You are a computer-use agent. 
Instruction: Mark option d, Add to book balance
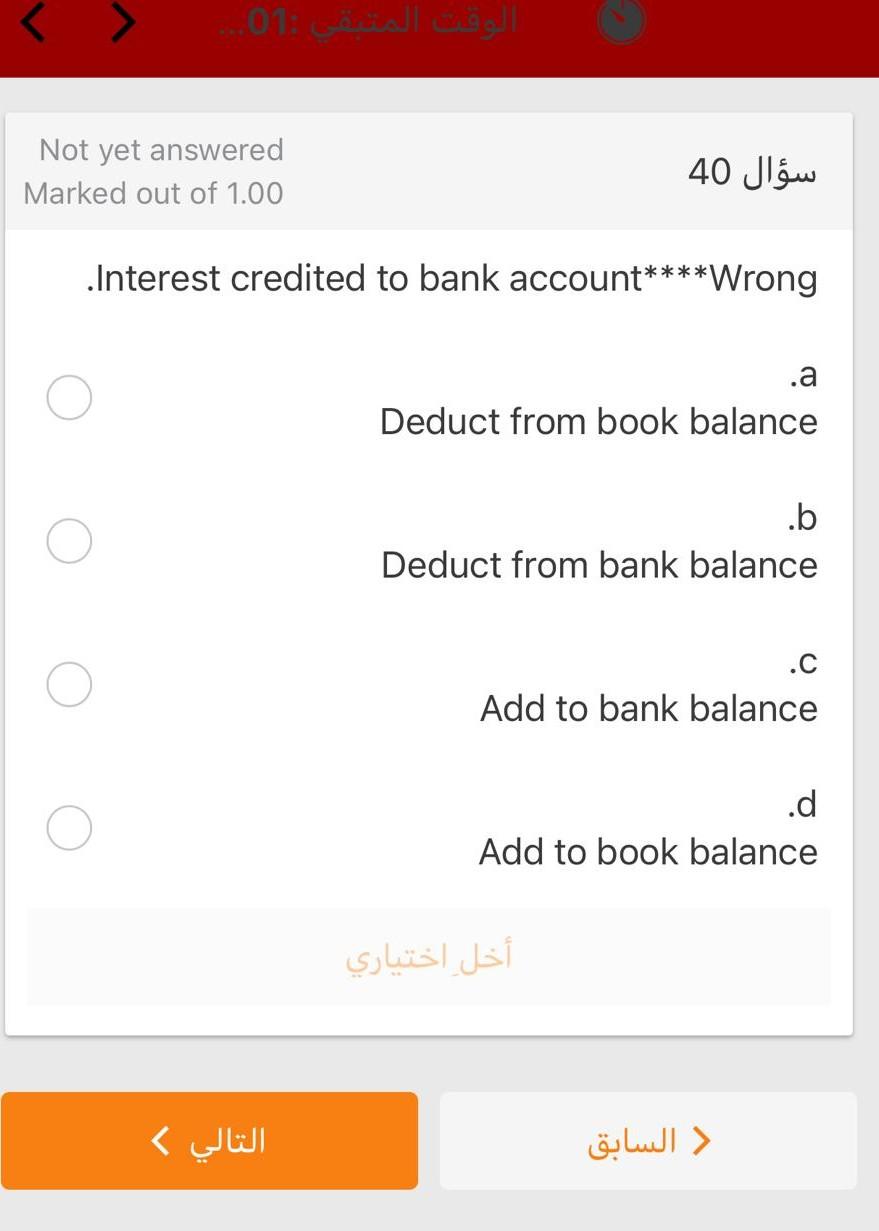click(70, 828)
